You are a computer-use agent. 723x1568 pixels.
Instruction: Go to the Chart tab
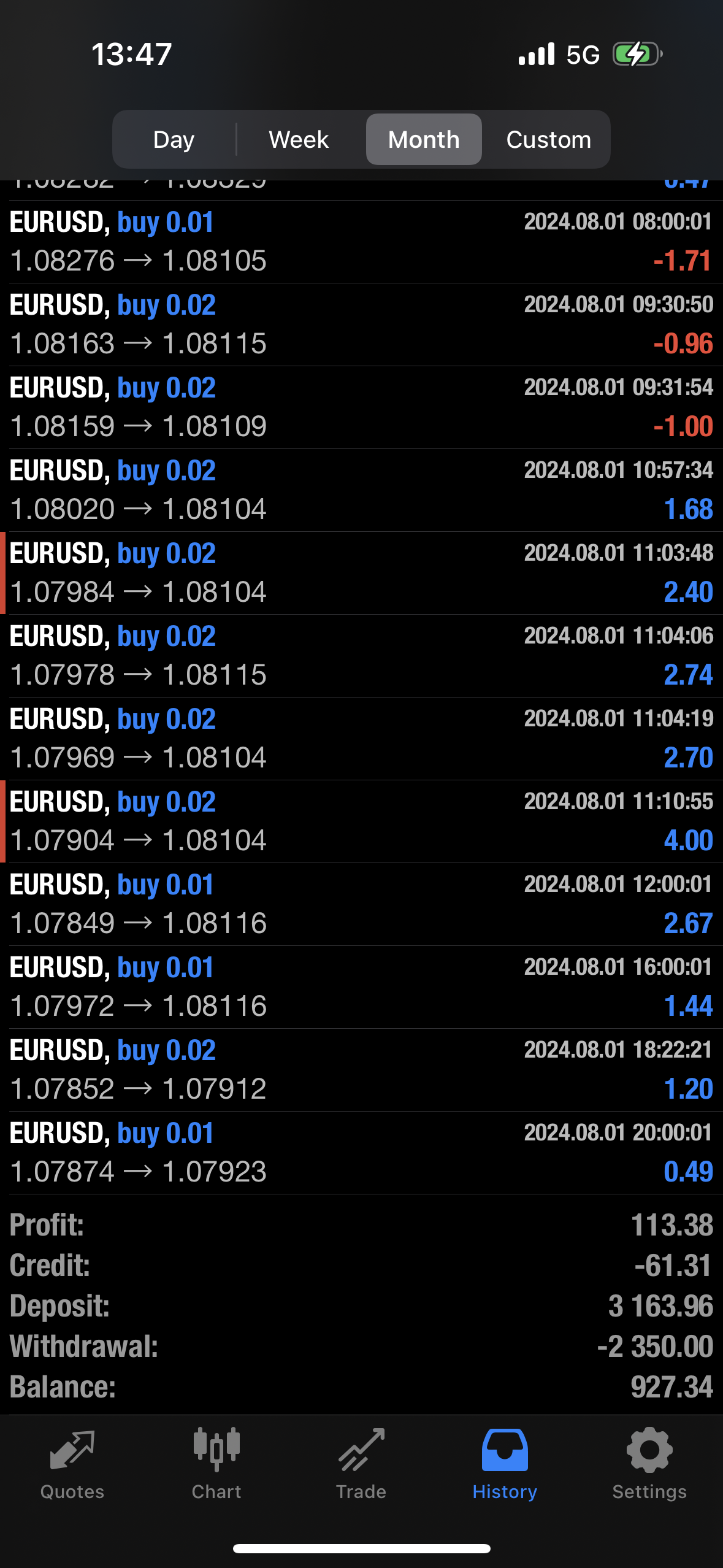pyautogui.click(x=216, y=1464)
